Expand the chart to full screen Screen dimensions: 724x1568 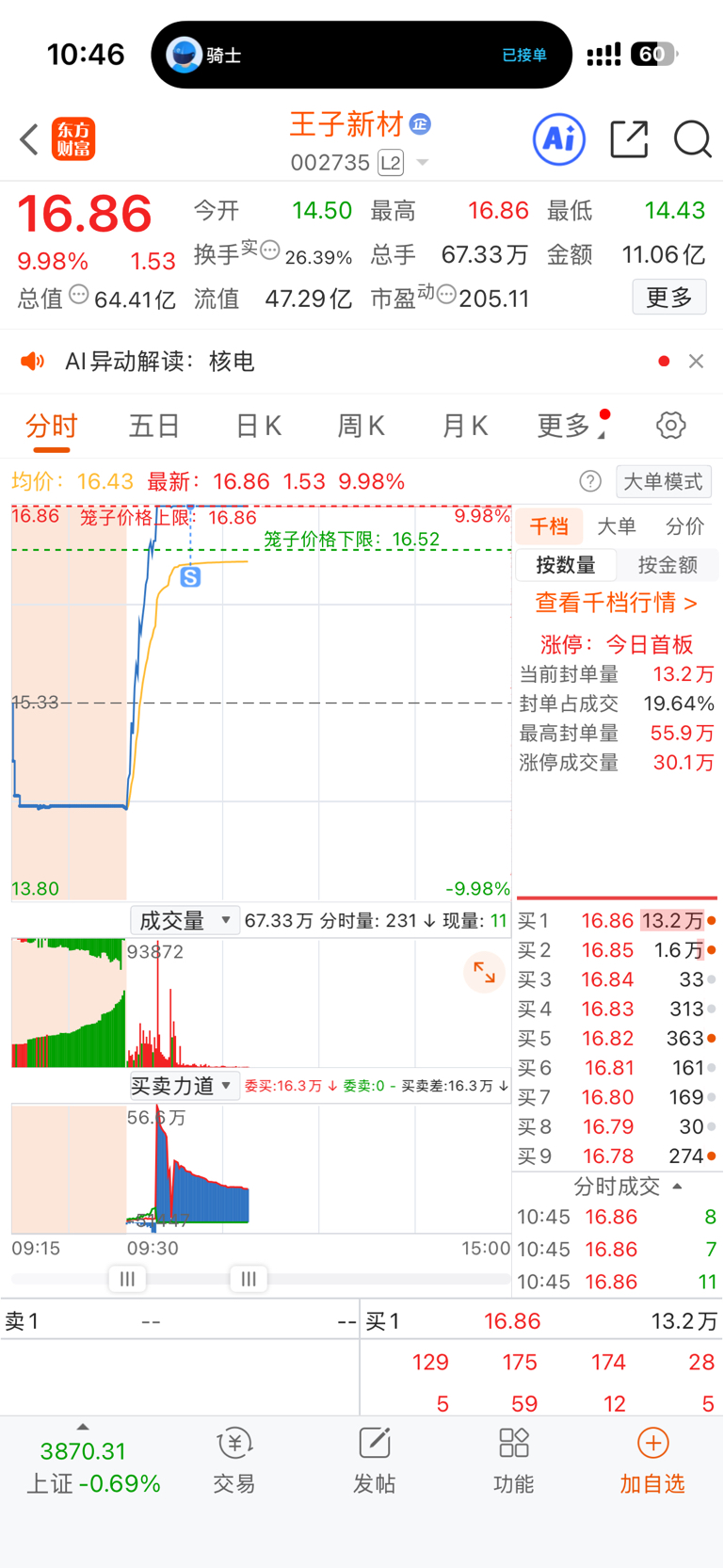click(x=484, y=973)
